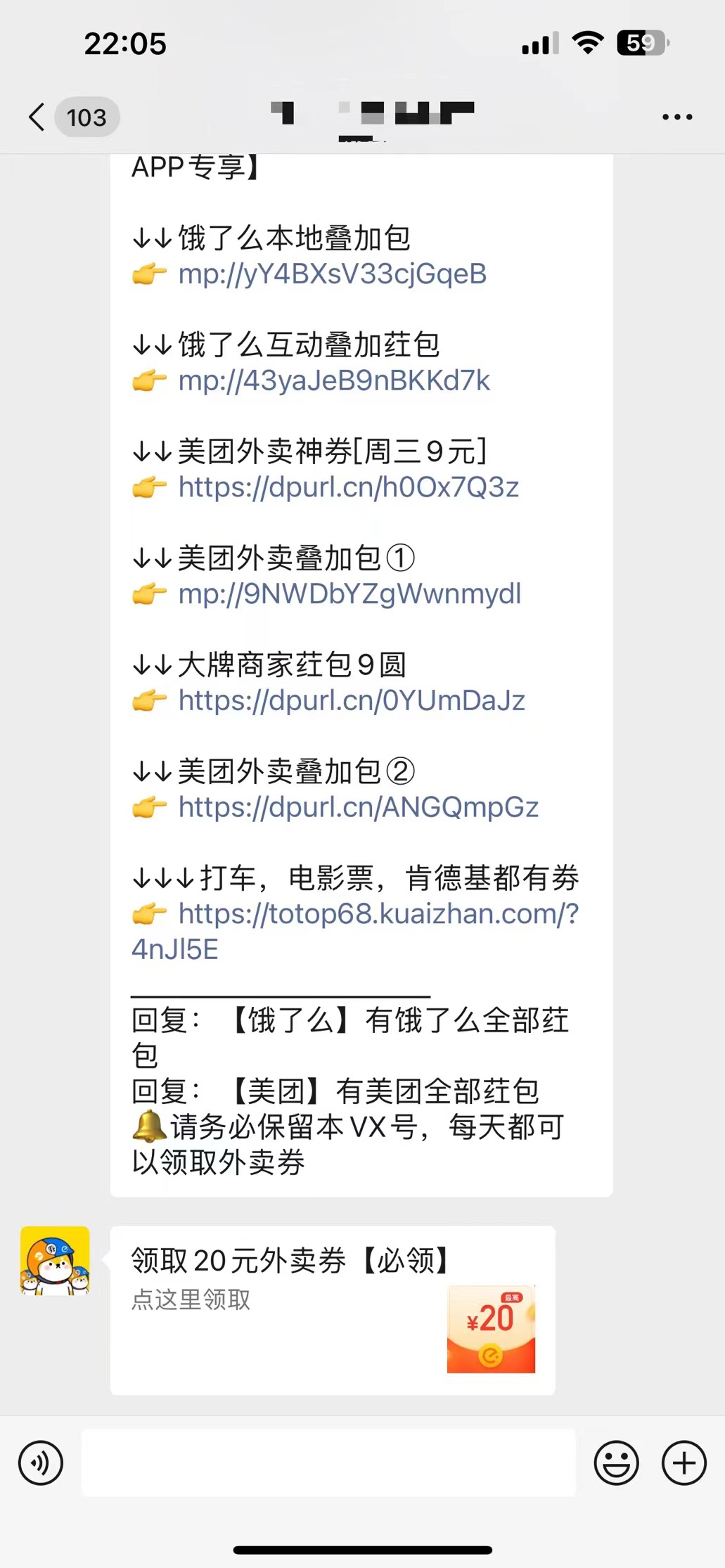Open the 领取20元外卖券 card
The height and width of the screenshot is (1568, 725).
tap(332, 1309)
